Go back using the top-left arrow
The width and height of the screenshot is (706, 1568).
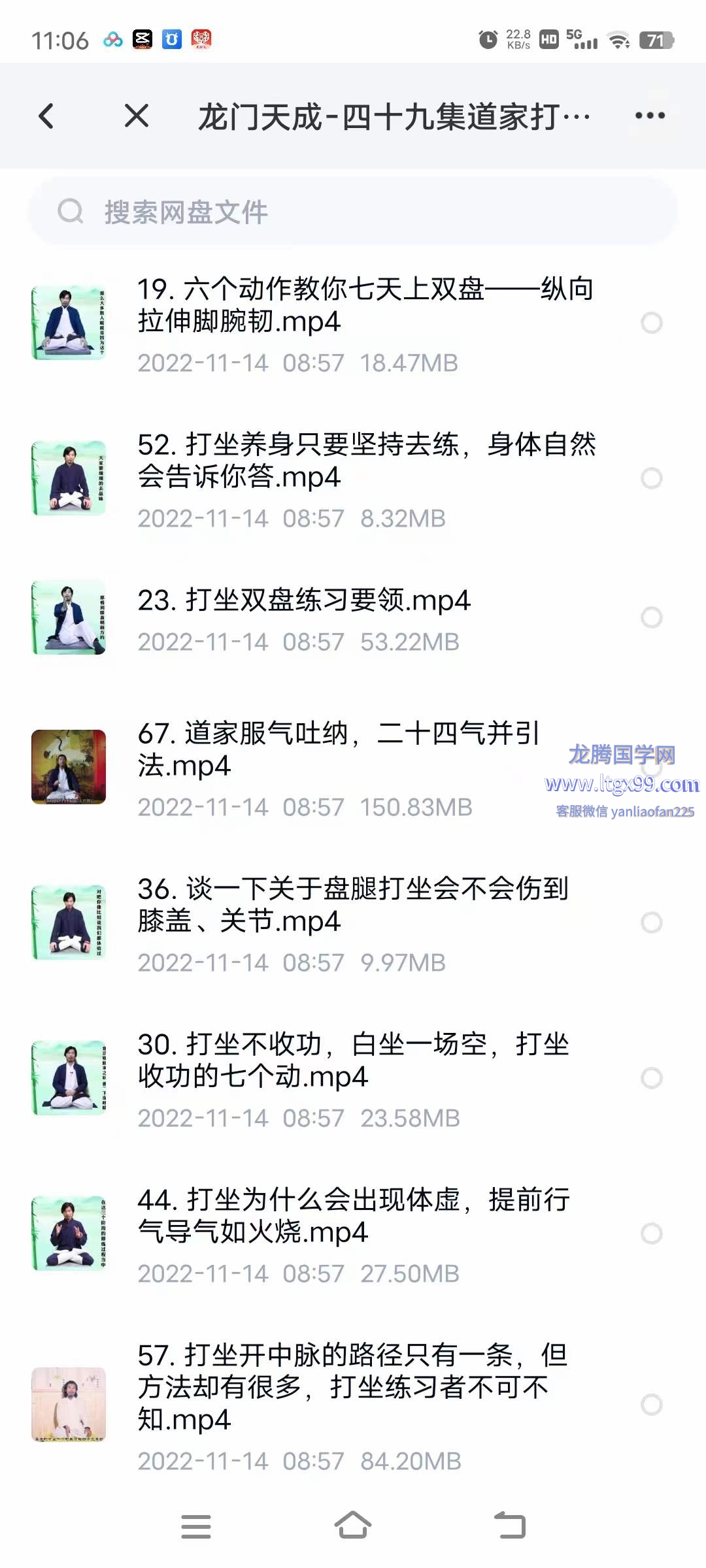coord(46,116)
